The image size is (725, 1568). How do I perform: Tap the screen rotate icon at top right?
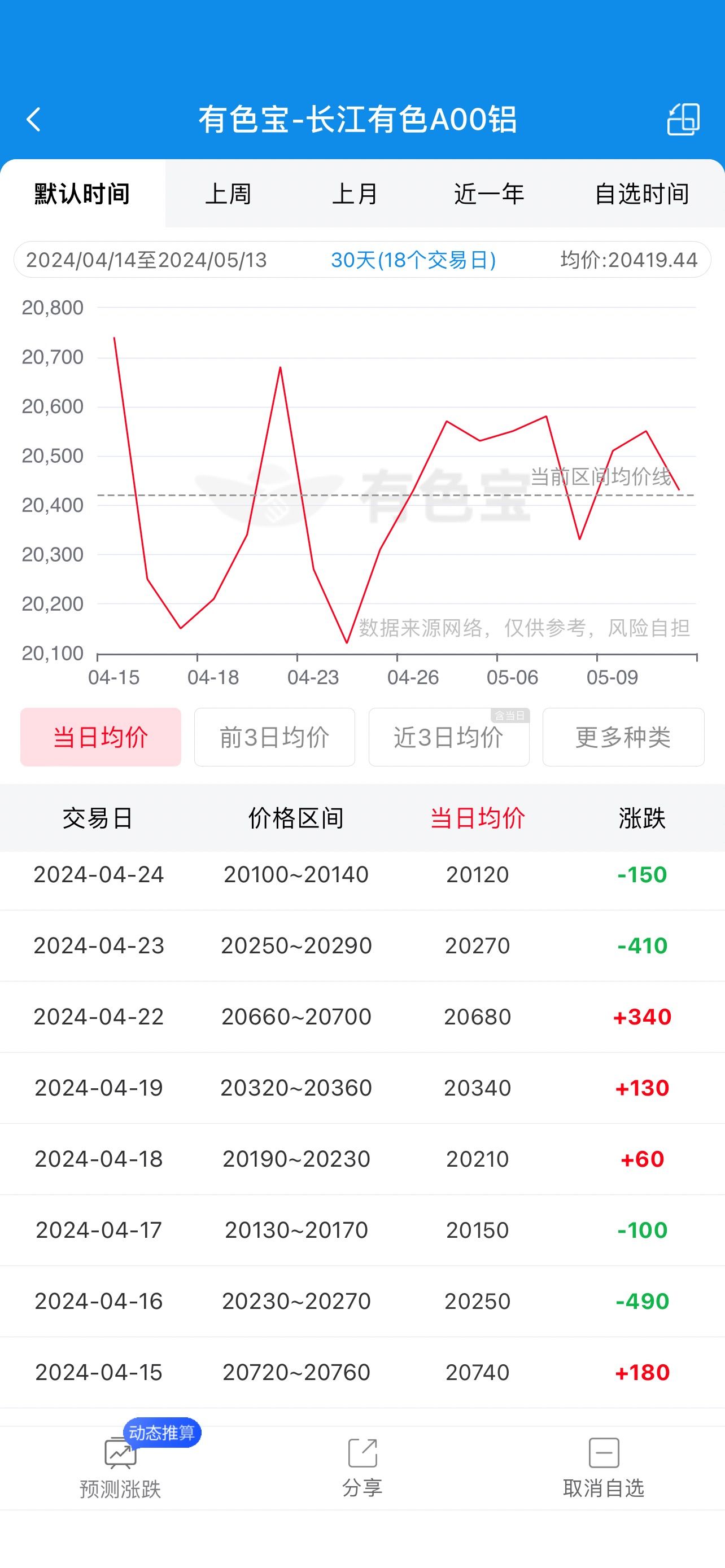(683, 119)
